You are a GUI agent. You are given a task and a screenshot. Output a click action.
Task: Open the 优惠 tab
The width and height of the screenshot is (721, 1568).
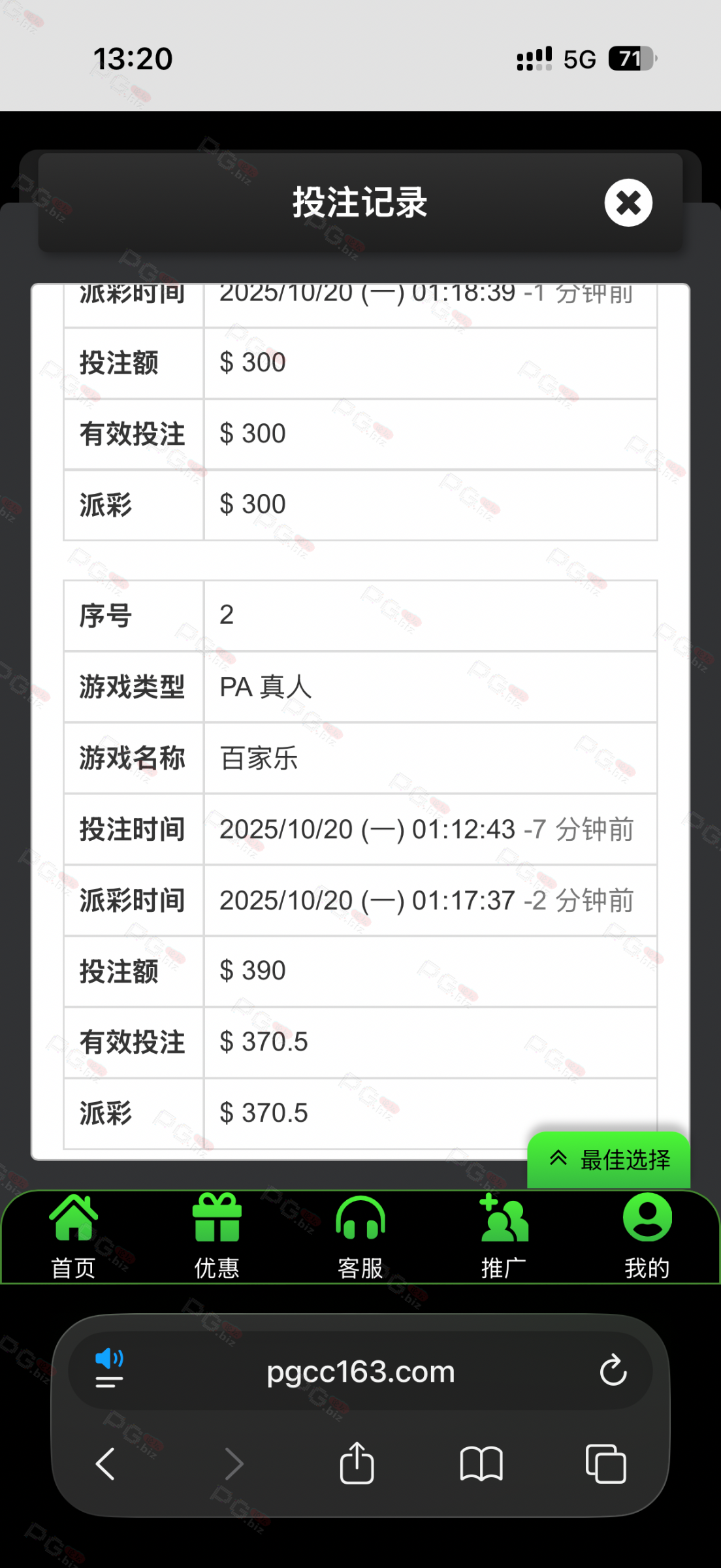[217, 1235]
